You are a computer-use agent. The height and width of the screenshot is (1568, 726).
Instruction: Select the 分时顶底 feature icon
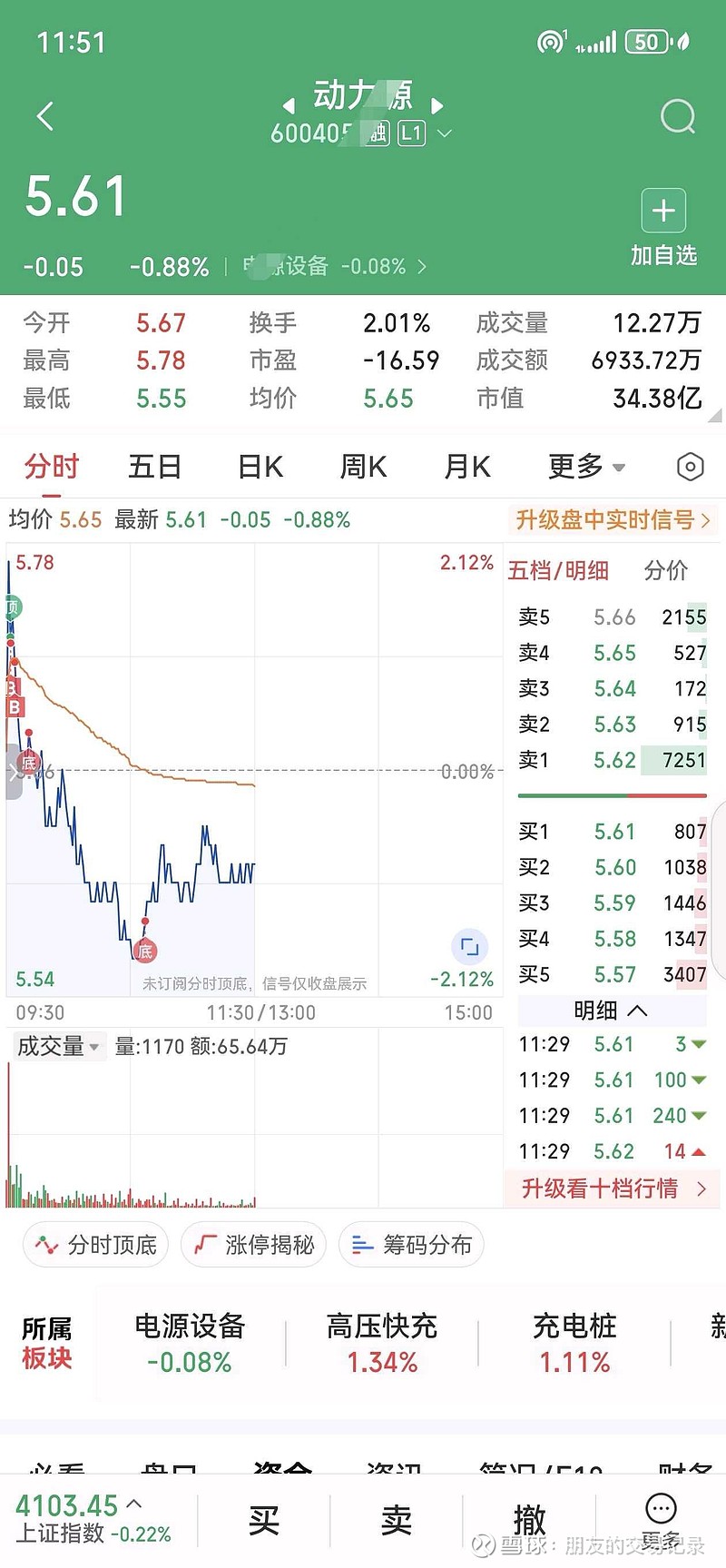coord(94,1245)
